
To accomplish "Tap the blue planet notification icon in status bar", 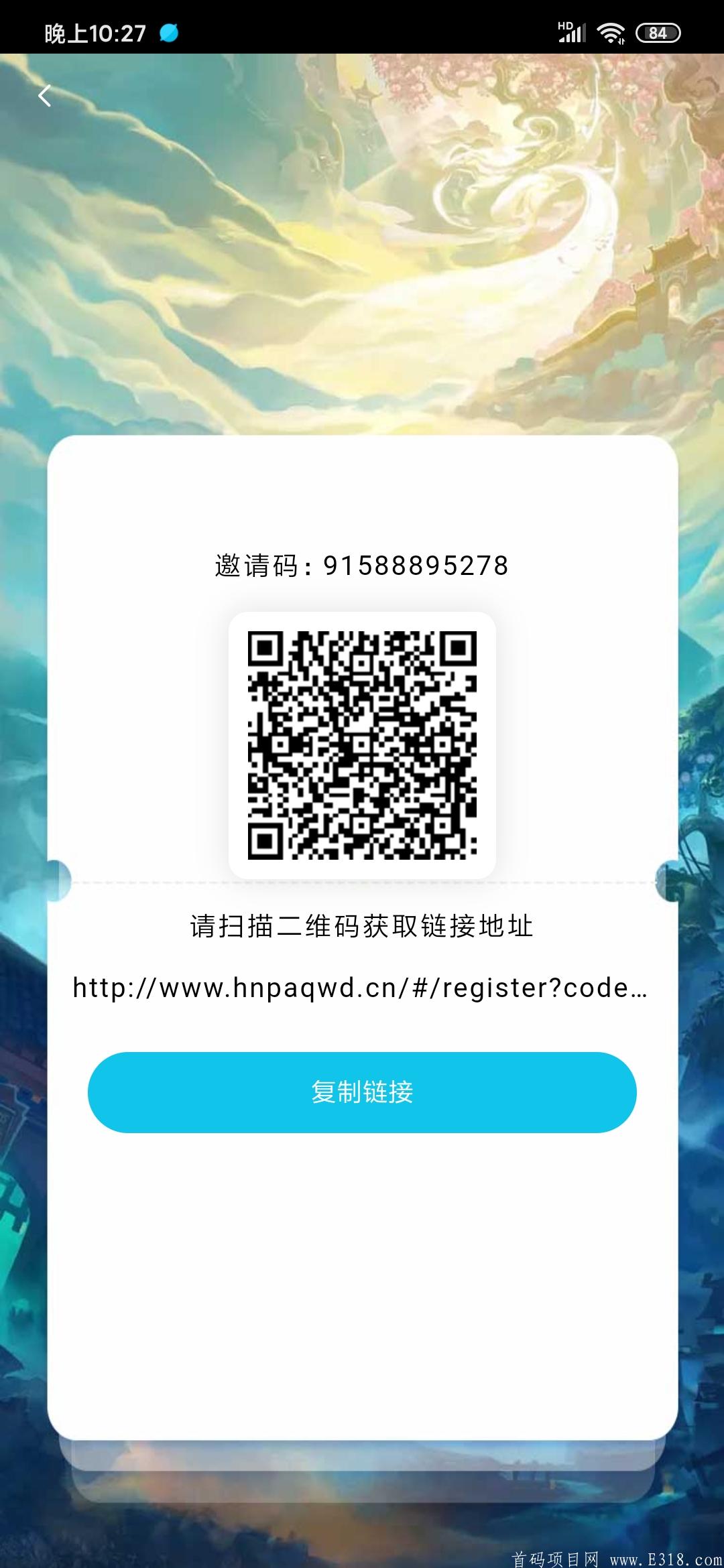I will [170, 31].
